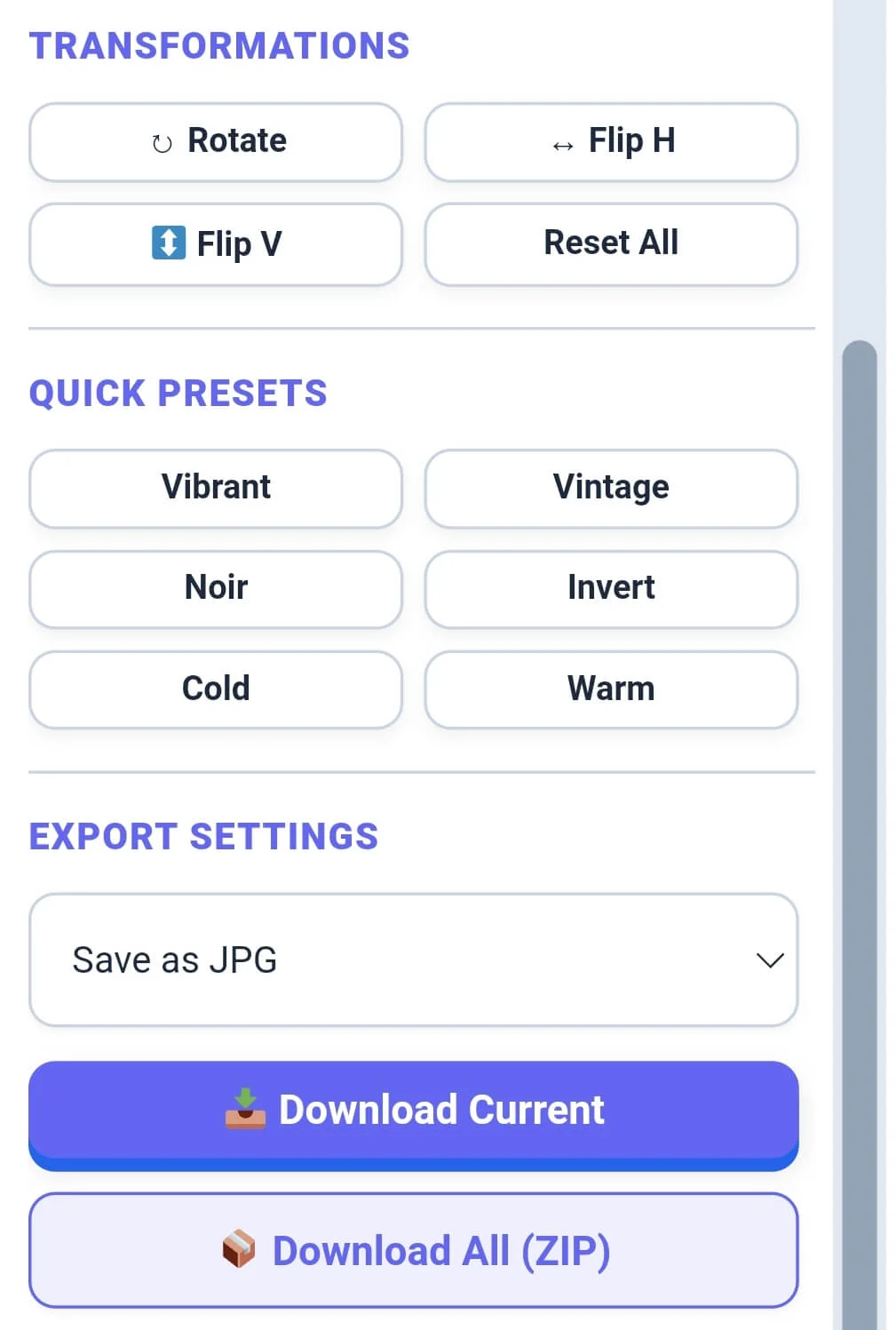This screenshot has width=896, height=1330.
Task: Download all images as a ZIP
Action: click(x=413, y=1250)
